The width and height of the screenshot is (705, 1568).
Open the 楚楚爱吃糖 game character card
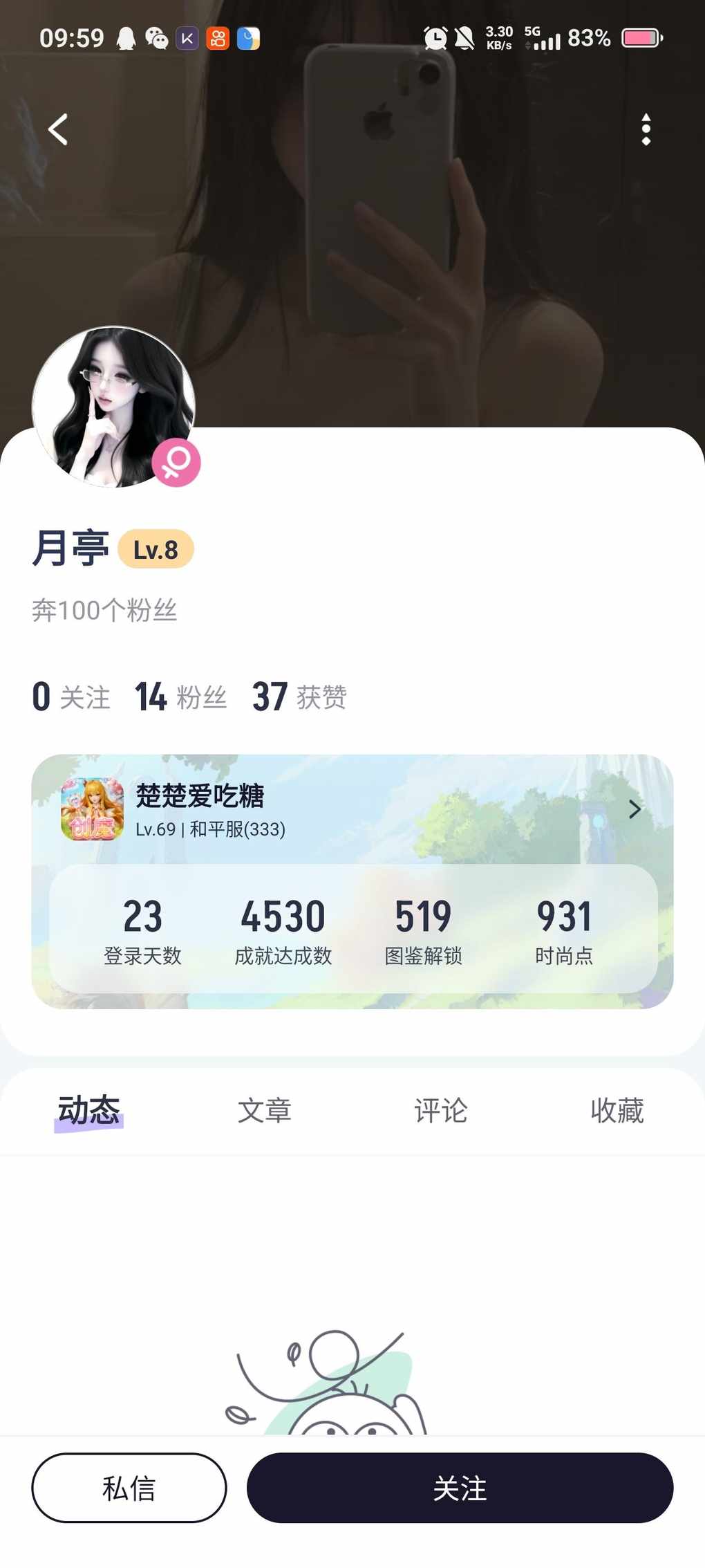pyautogui.click(x=352, y=809)
